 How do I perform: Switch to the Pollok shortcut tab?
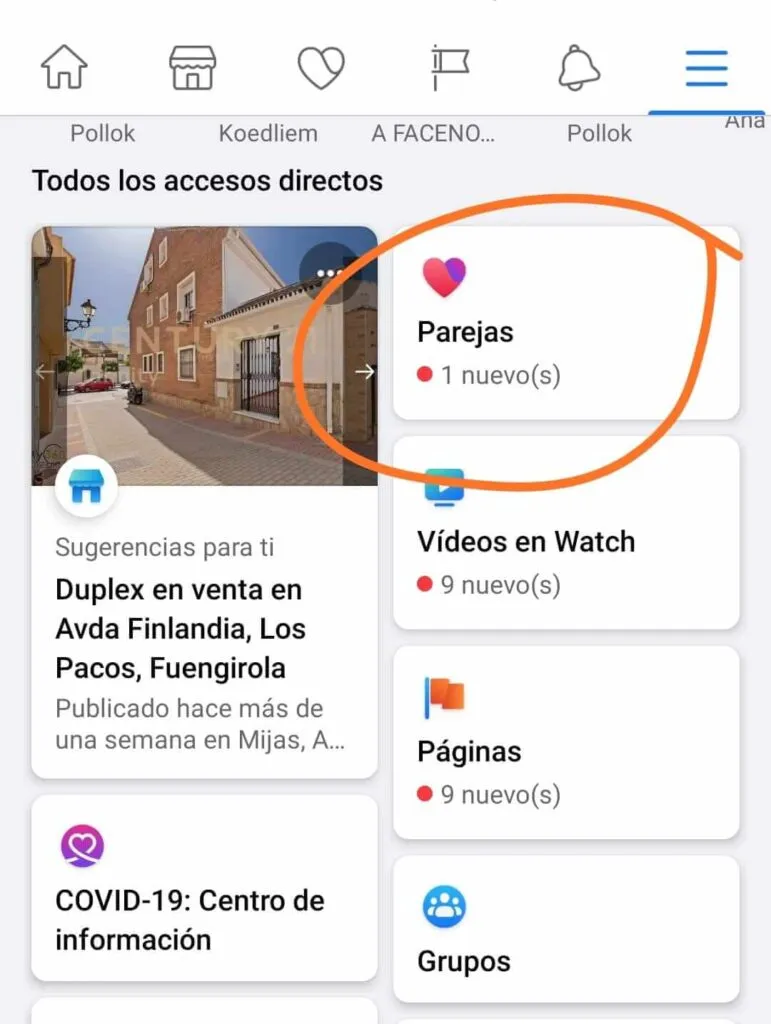click(x=103, y=133)
